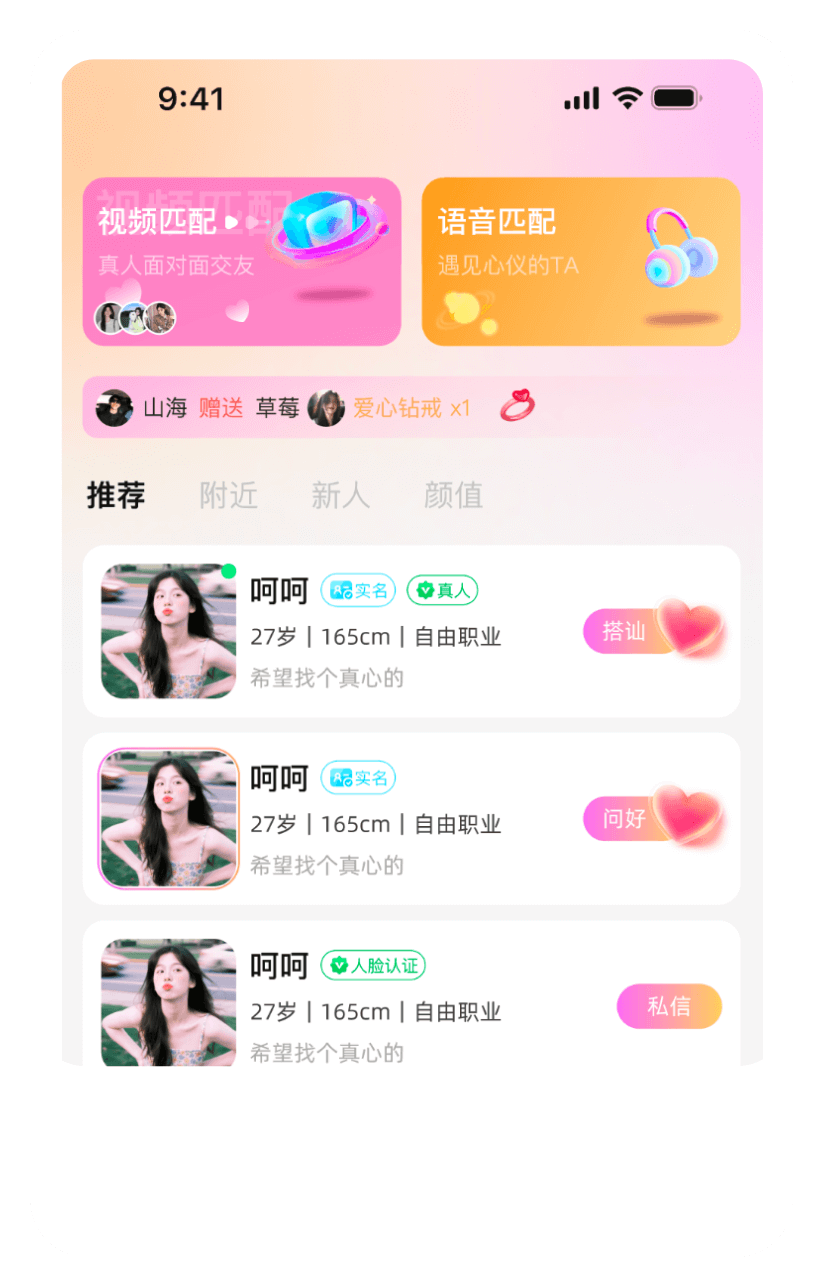Open the 新人 tab
Viewport: 821px width, 1286px height.
point(342,496)
